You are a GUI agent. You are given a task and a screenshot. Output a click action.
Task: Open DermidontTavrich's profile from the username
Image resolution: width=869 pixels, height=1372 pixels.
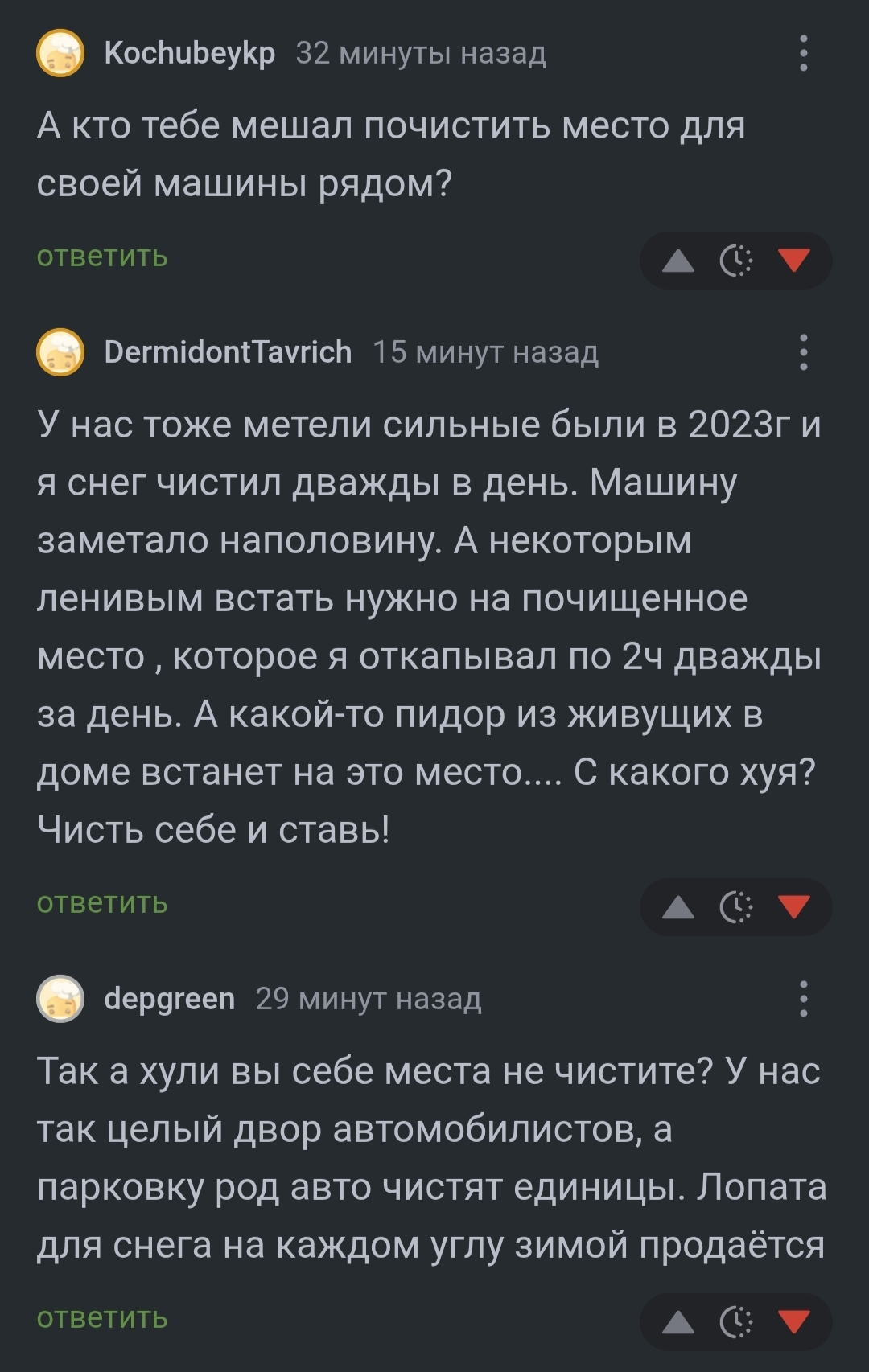pos(228,352)
